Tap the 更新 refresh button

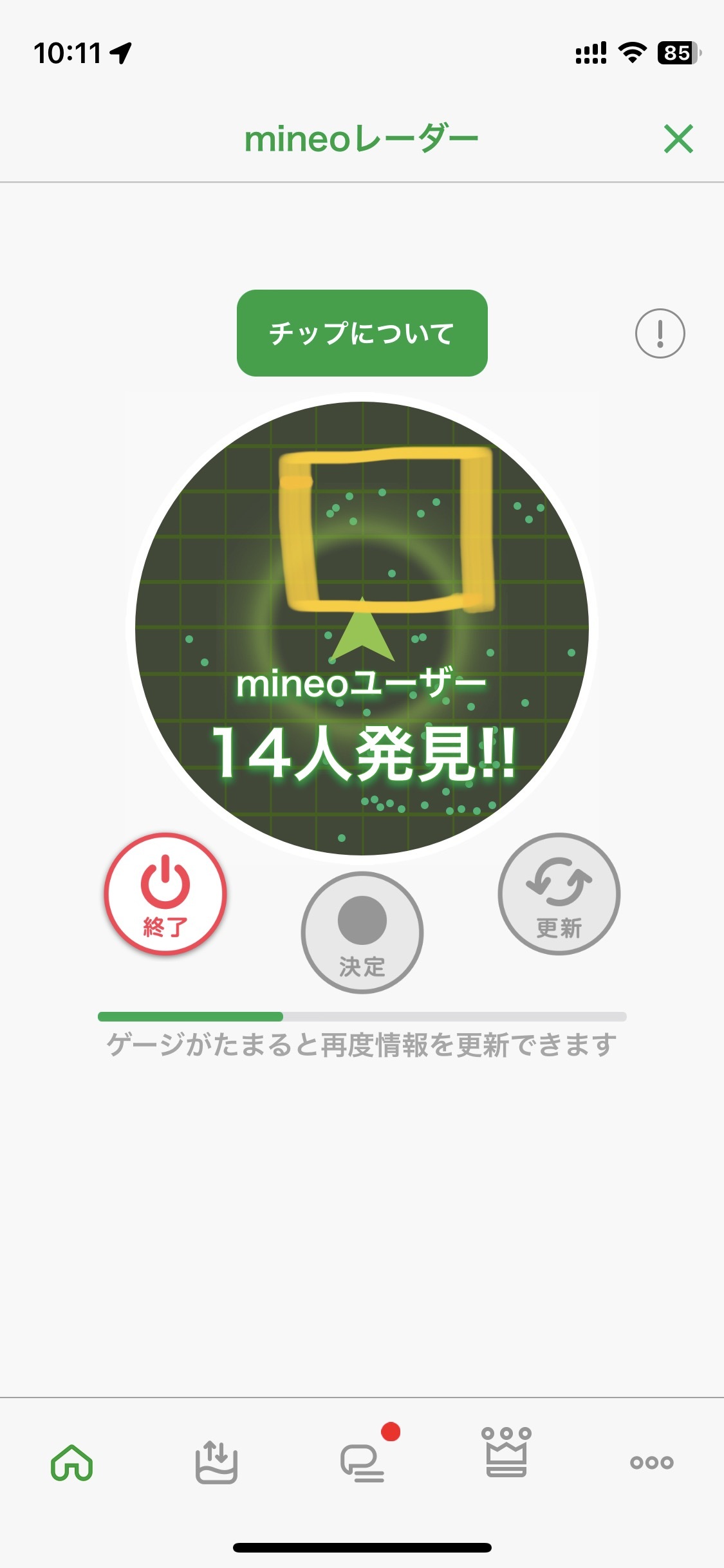point(559,894)
